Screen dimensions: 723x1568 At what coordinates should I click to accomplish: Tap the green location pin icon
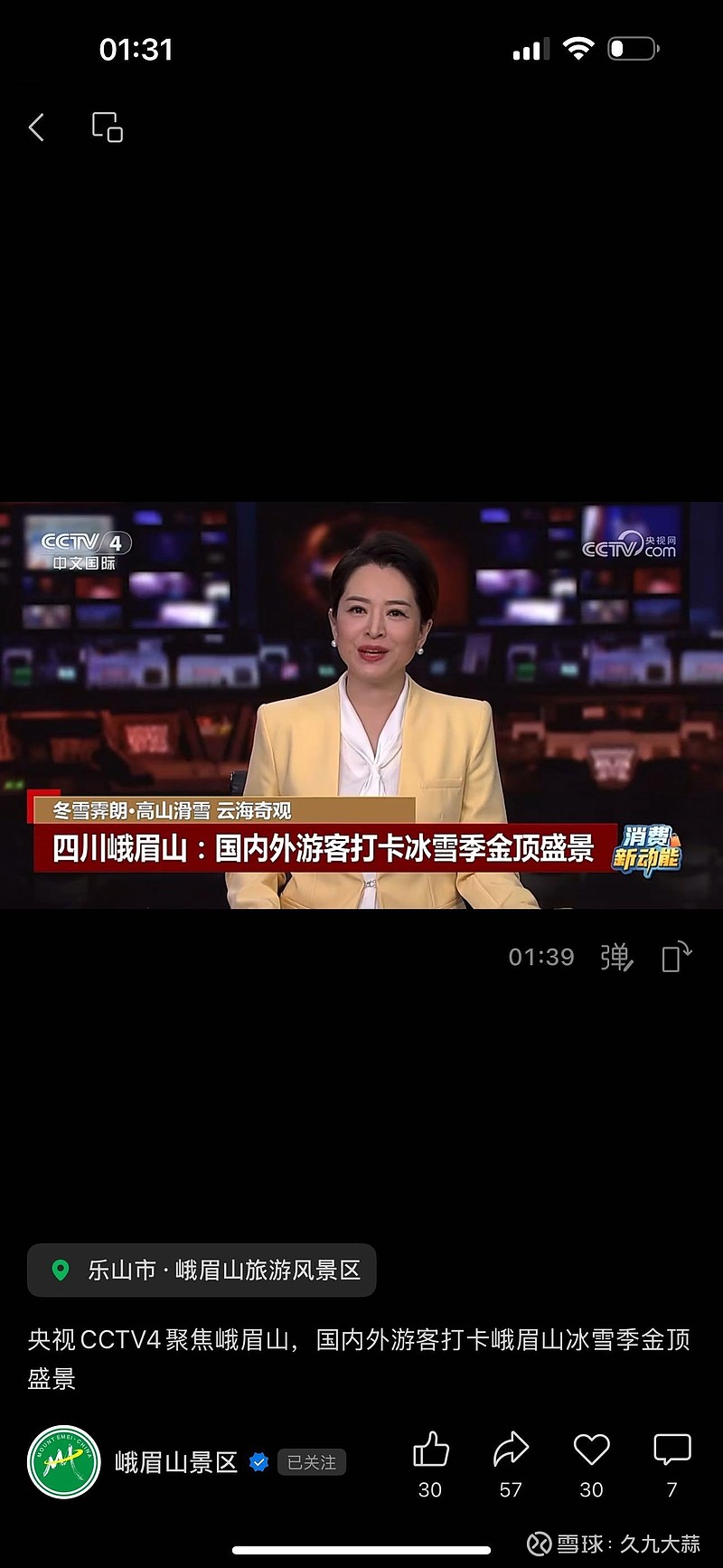coord(60,1270)
